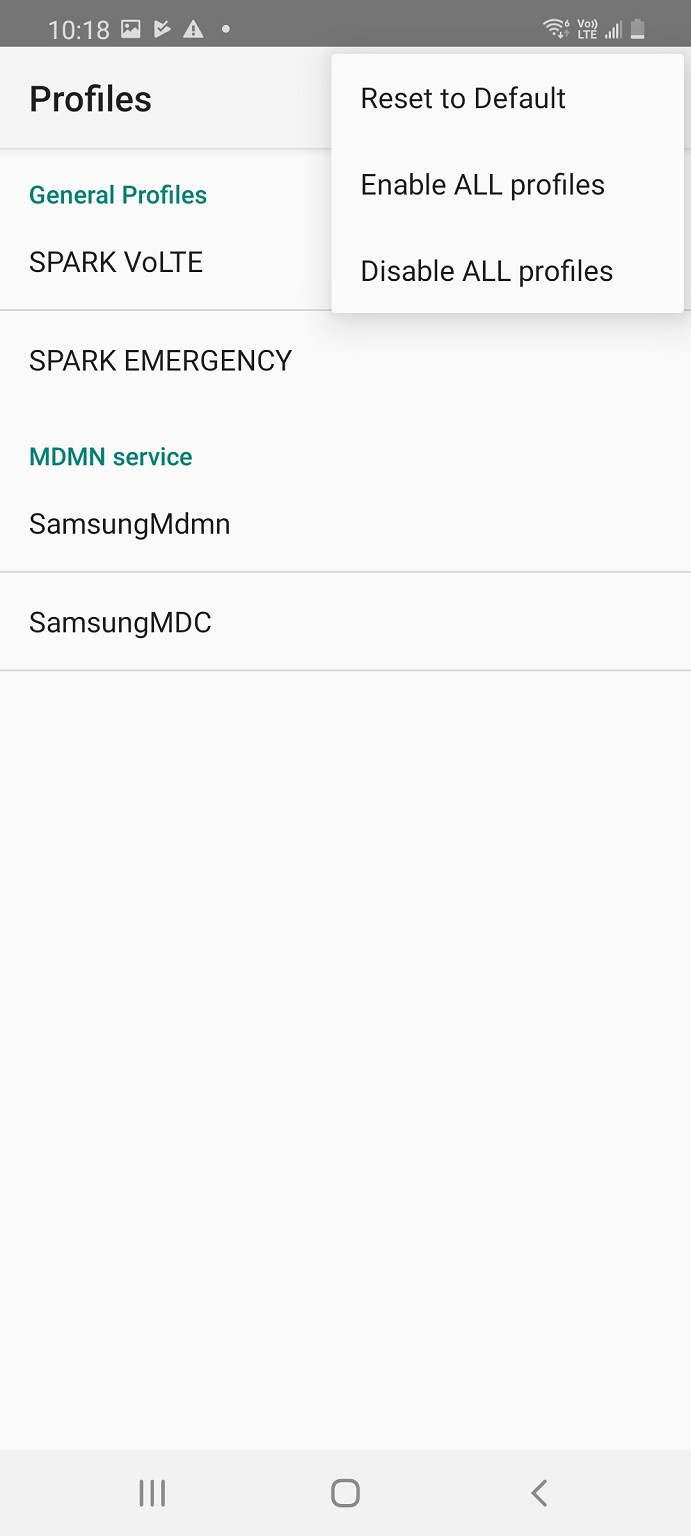Open the recent apps button
Screen dimensions: 691x1536
pyautogui.click(x=152, y=1493)
